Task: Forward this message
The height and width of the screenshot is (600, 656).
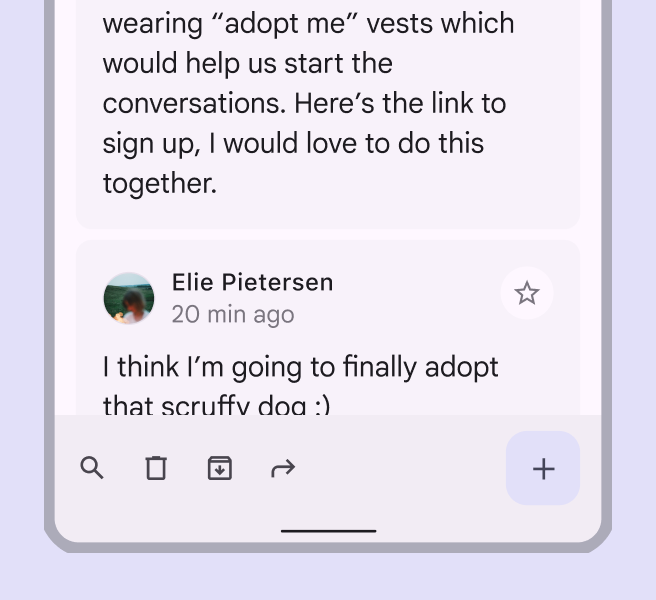Action: (x=283, y=468)
